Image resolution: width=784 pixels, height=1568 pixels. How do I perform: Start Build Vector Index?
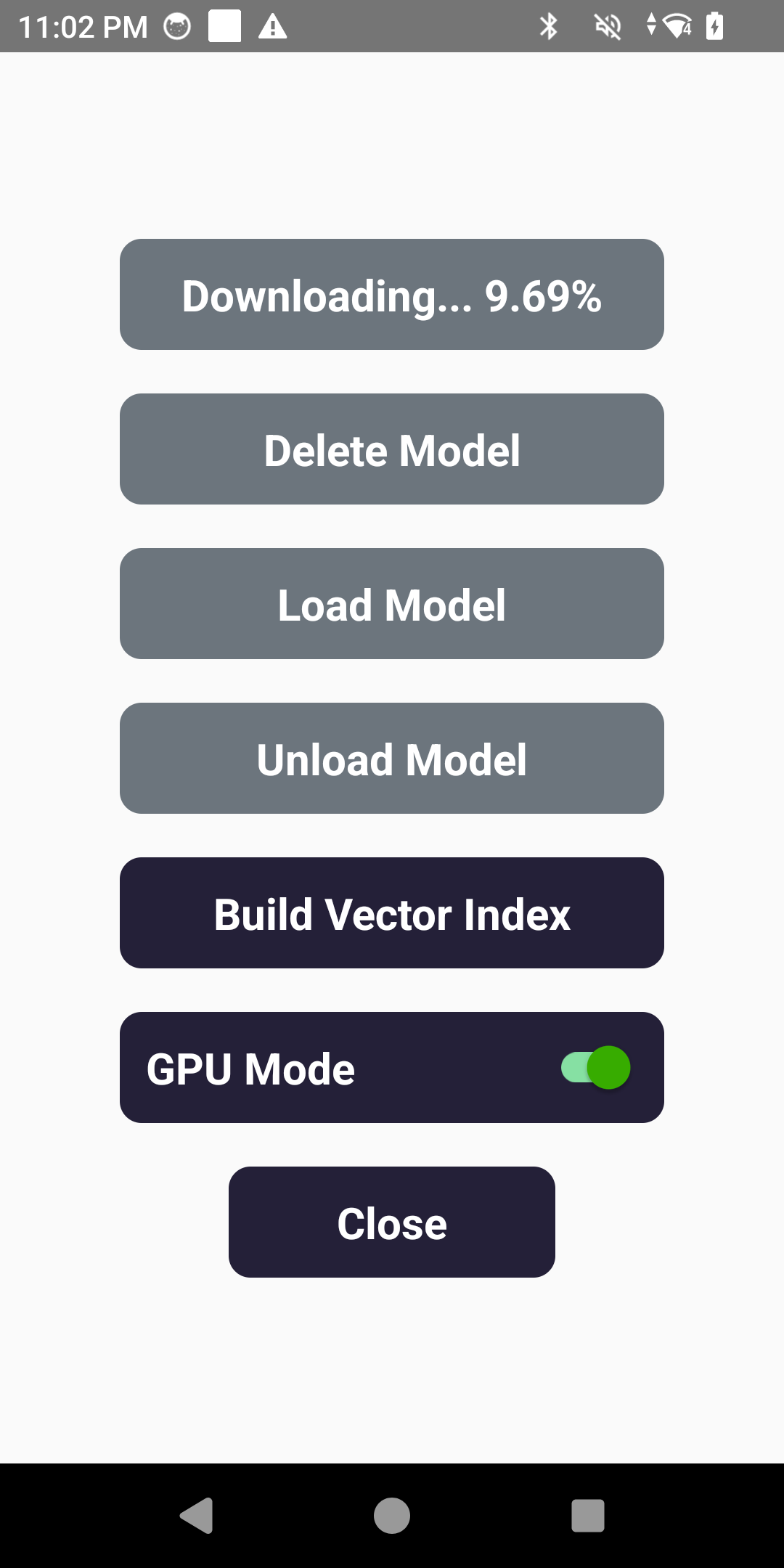pos(392,913)
